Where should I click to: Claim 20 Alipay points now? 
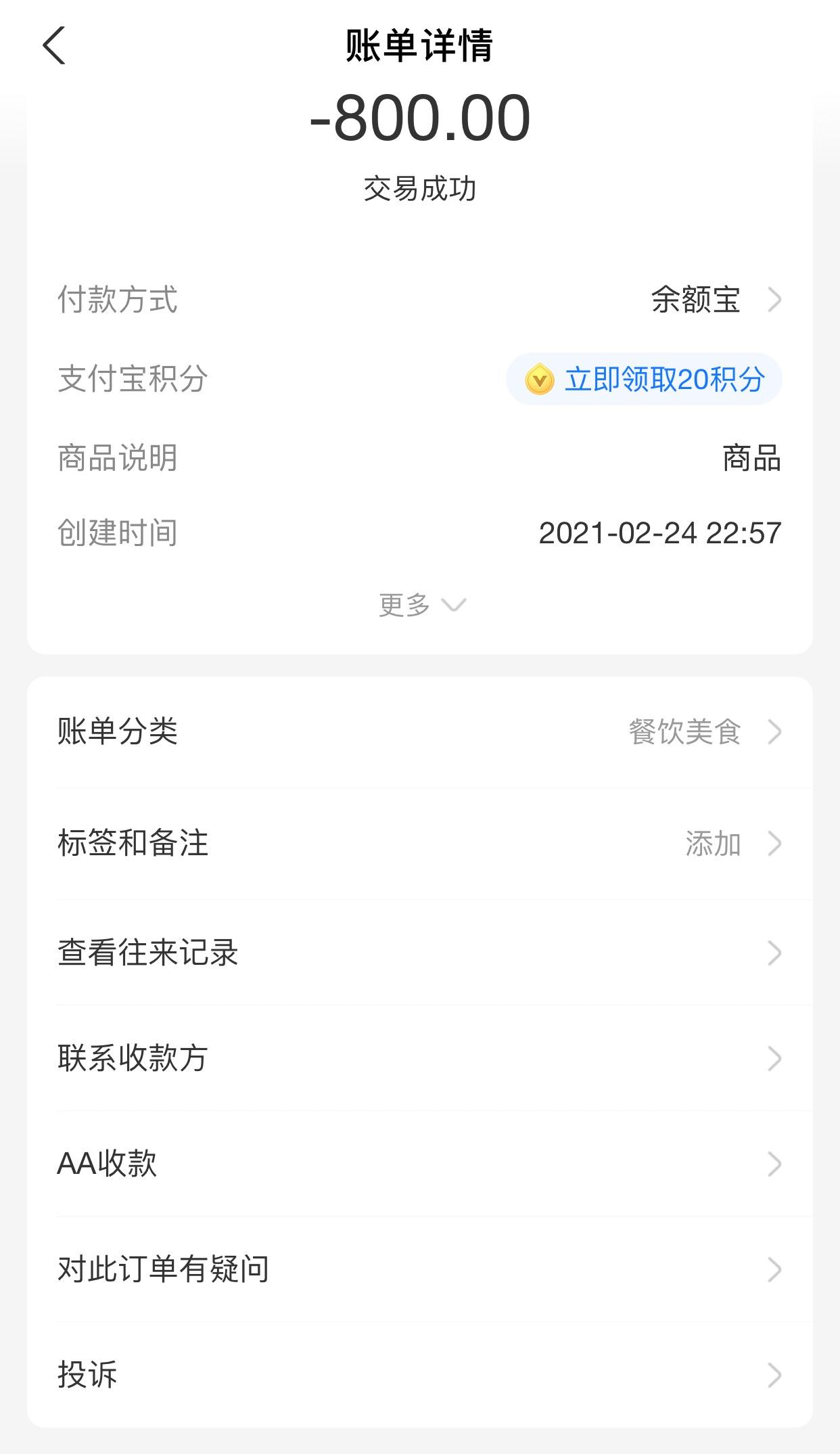[x=644, y=379]
